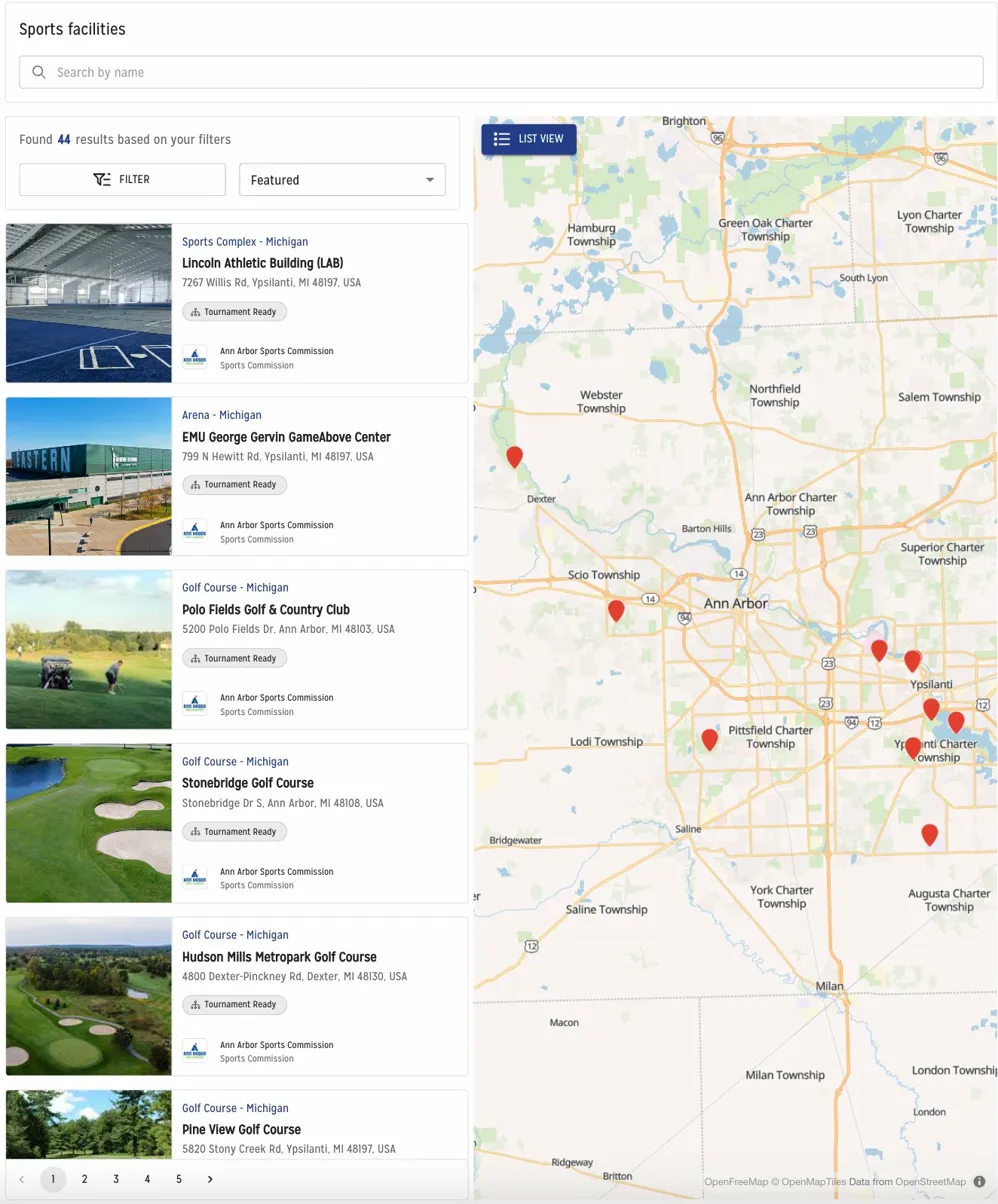This screenshot has height=1204, width=998.
Task: Click the search magnifier icon
Action: click(38, 72)
